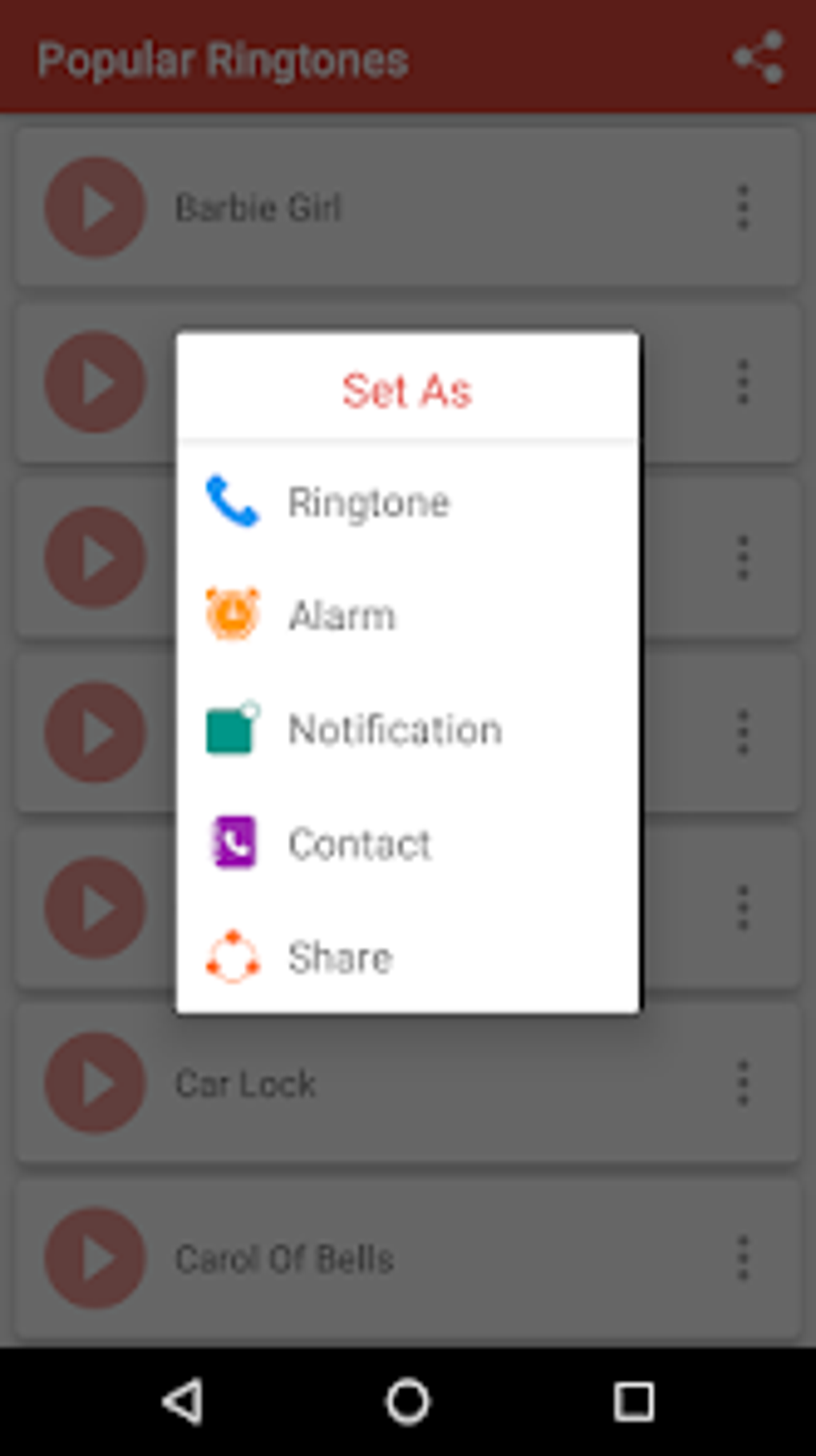The width and height of the screenshot is (816, 1456).
Task: Open the overflow menu for Barbie Girl
Action: [743, 207]
